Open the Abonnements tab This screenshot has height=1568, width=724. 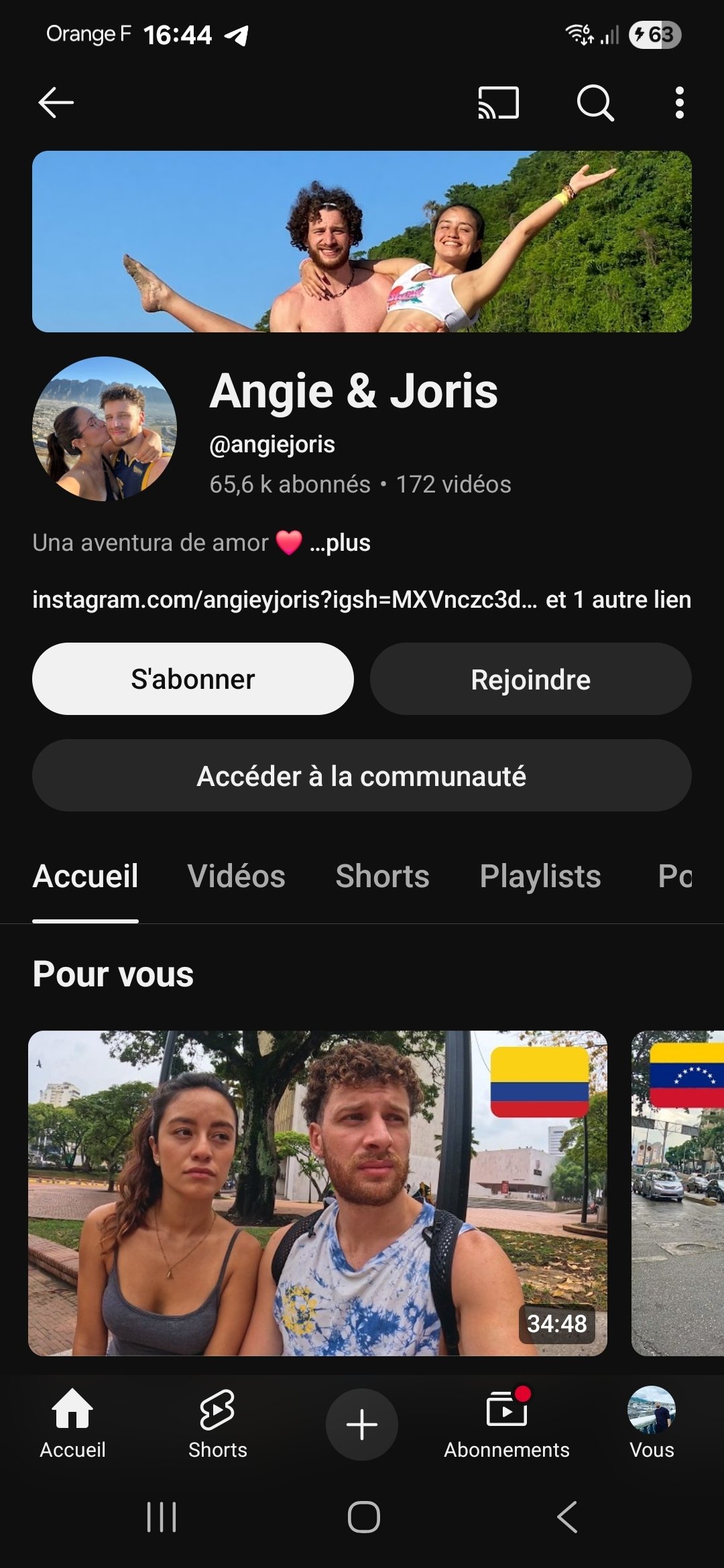pos(507,1423)
